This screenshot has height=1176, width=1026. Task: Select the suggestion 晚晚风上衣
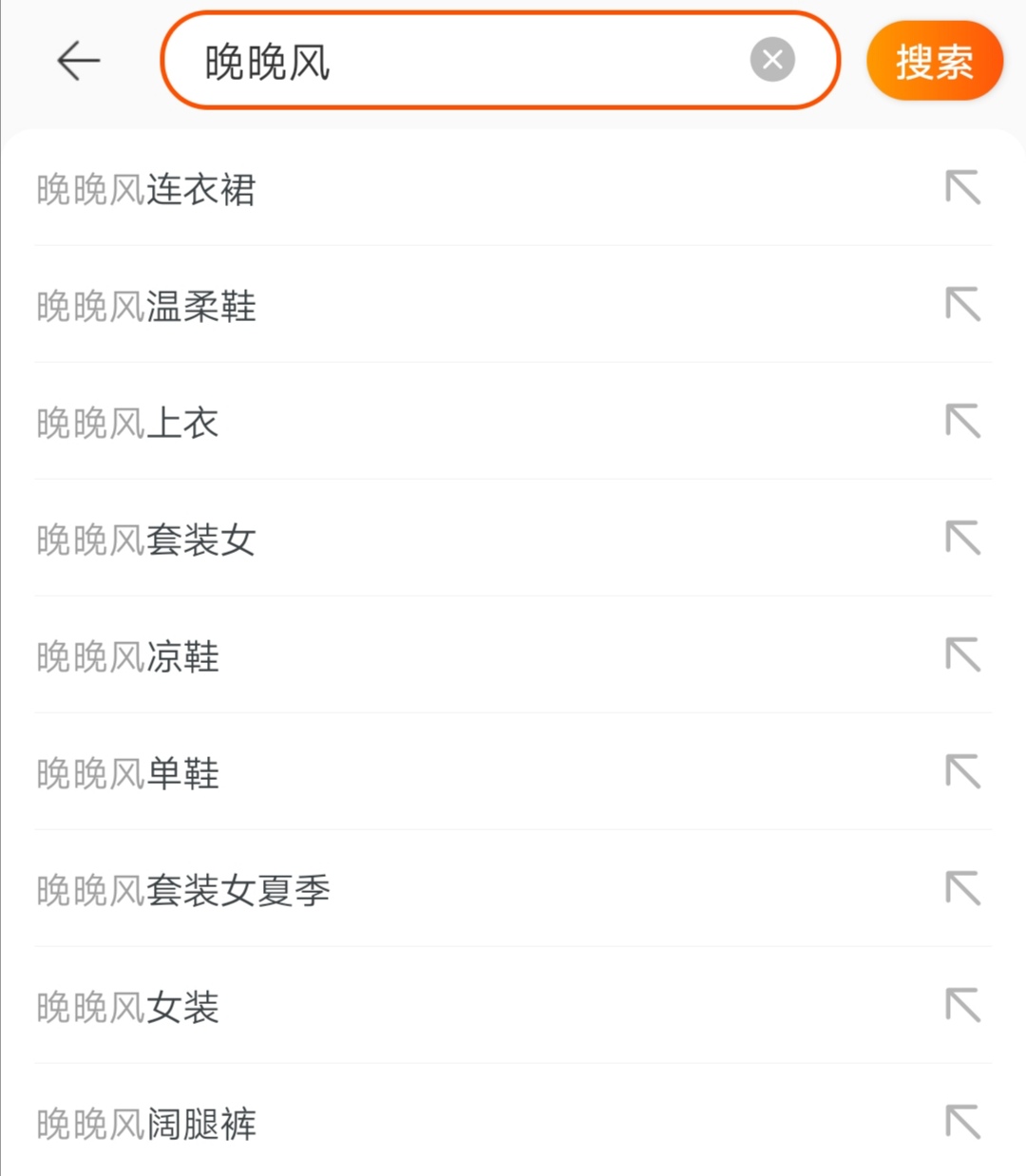pyautogui.click(x=126, y=424)
